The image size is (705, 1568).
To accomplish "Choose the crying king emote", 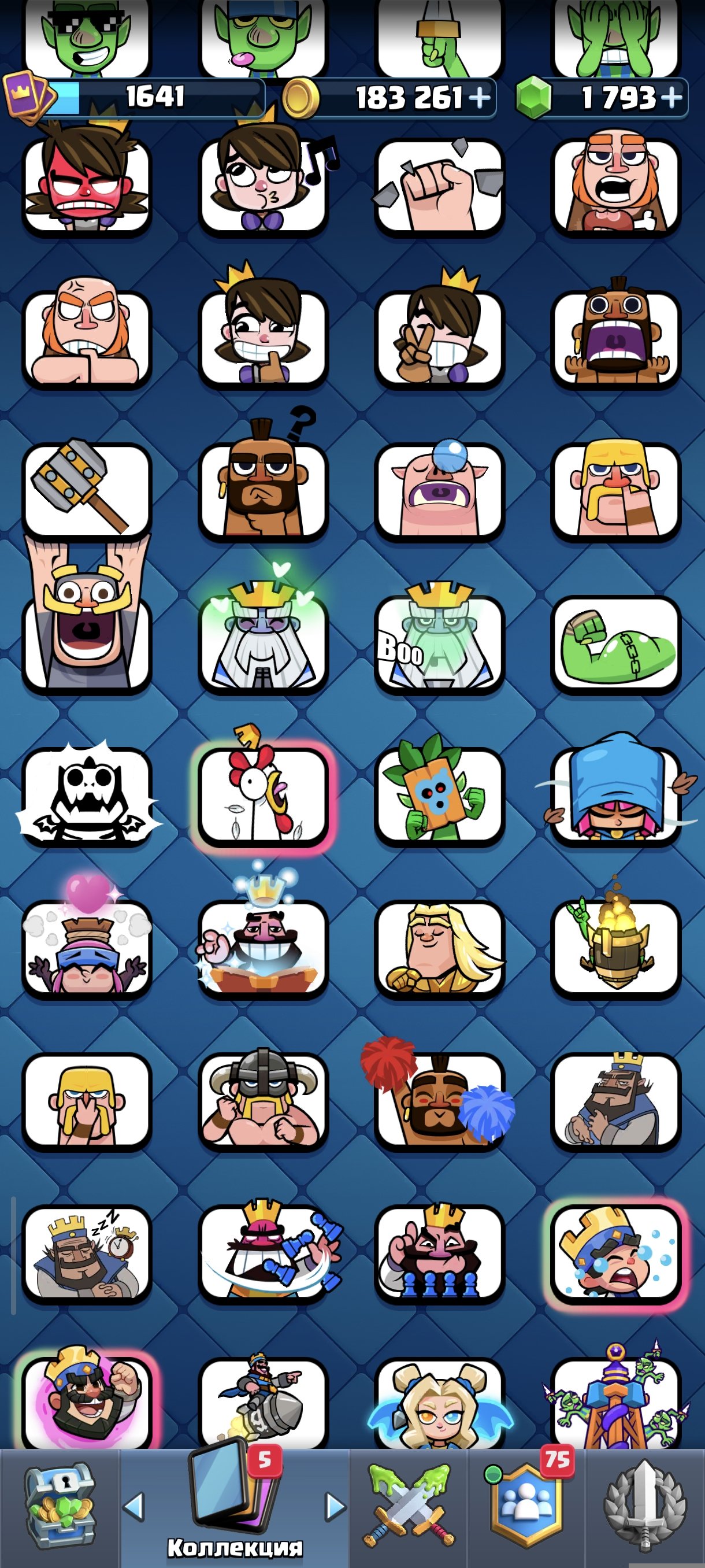I will point(615,1254).
